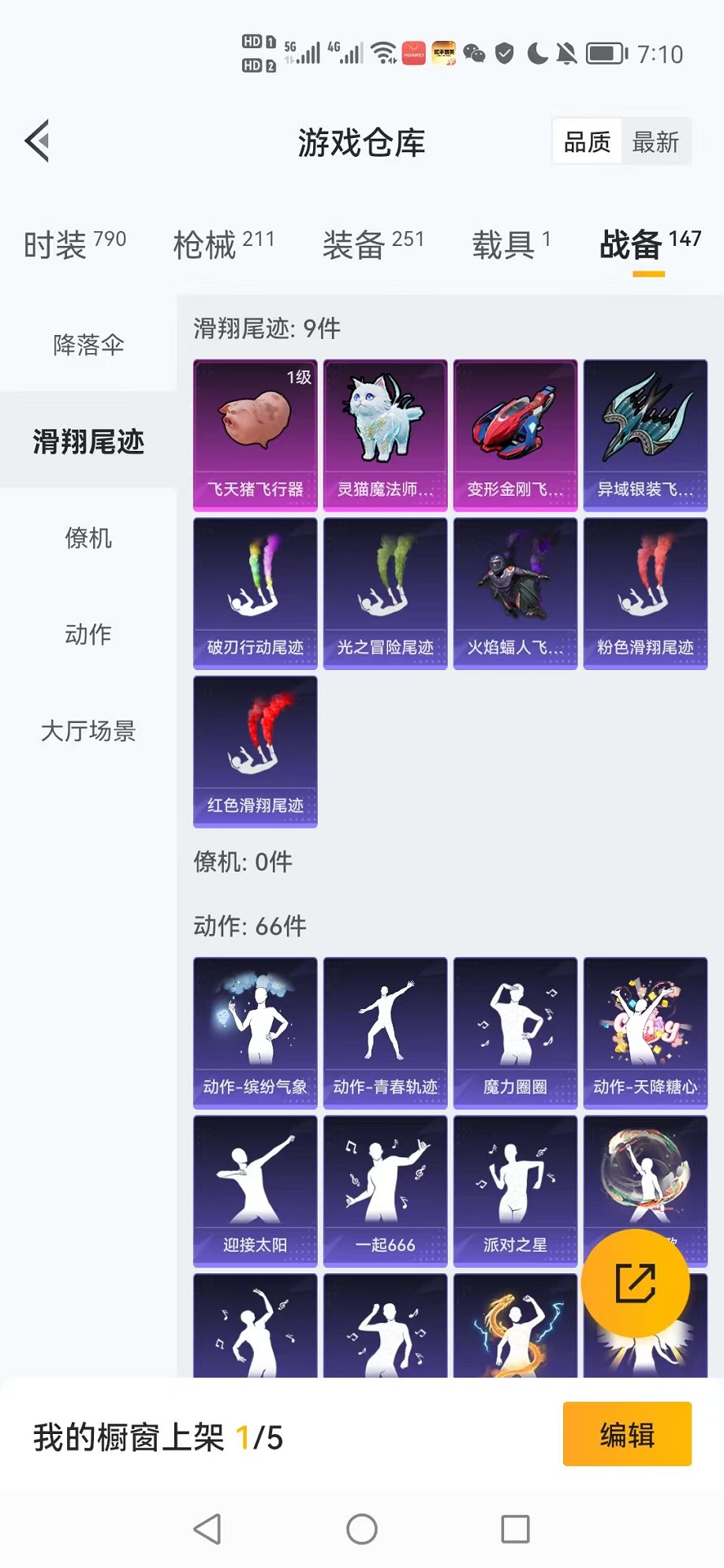Open the 飞天猪飞行器 item

(x=256, y=435)
